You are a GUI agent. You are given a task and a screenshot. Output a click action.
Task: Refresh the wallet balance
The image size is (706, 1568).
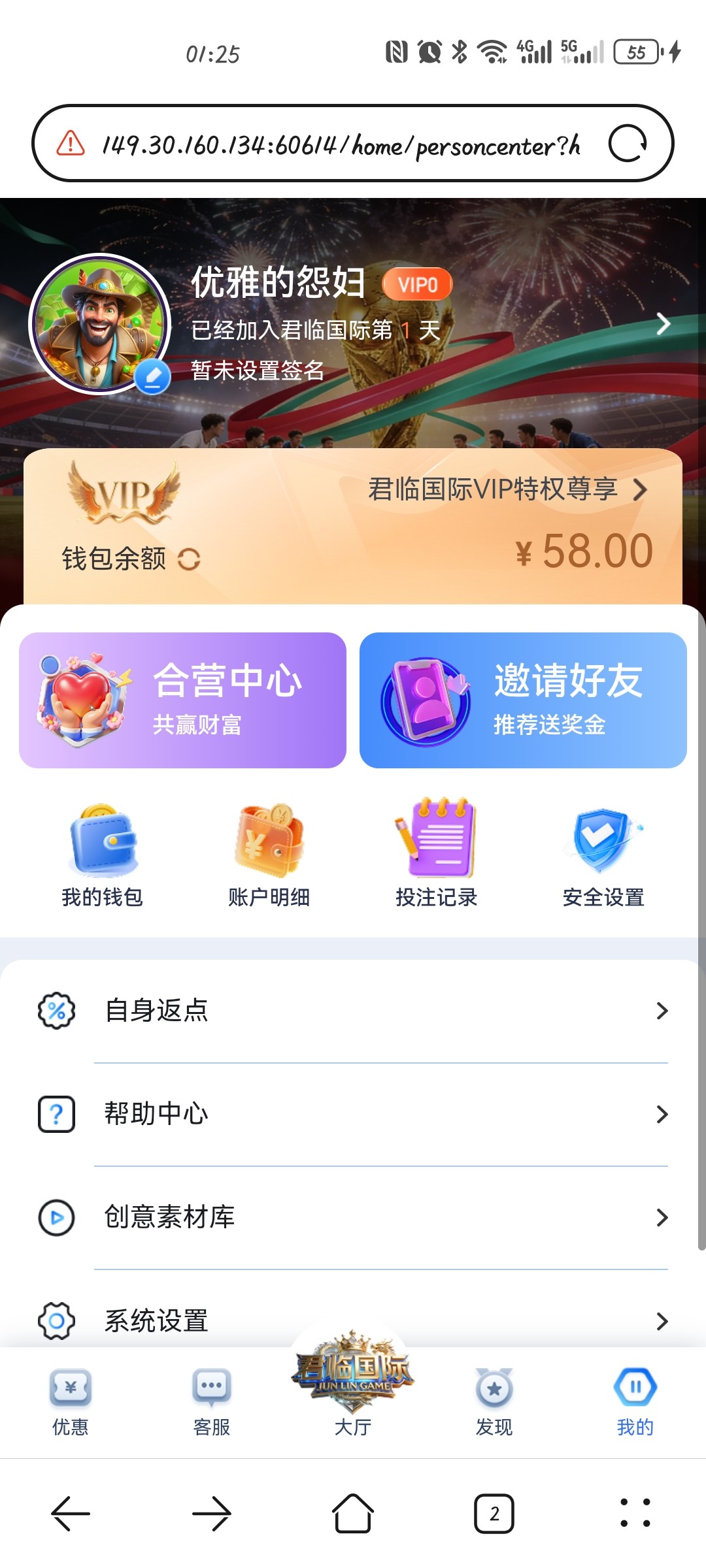click(x=190, y=559)
